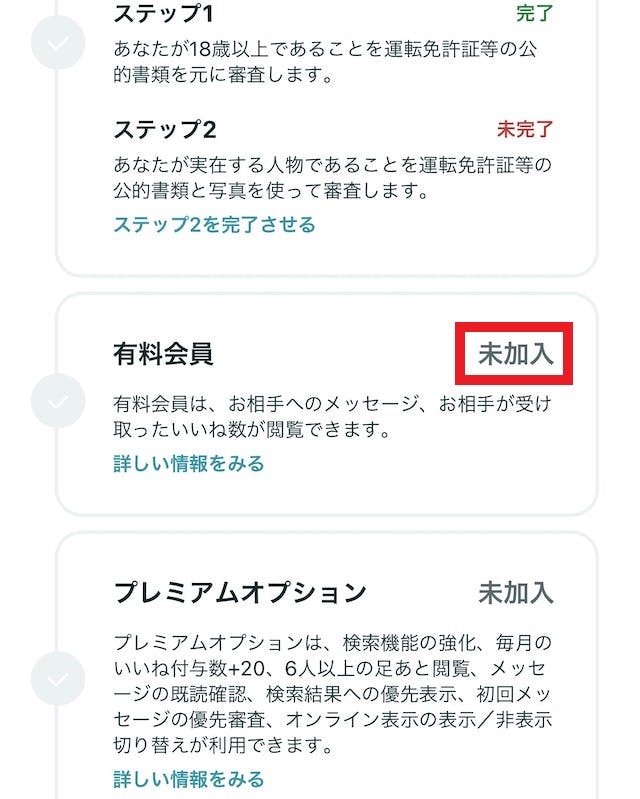
Task: Open 詳しい情報をみる under プレミアムオプション
Action: pos(188,778)
